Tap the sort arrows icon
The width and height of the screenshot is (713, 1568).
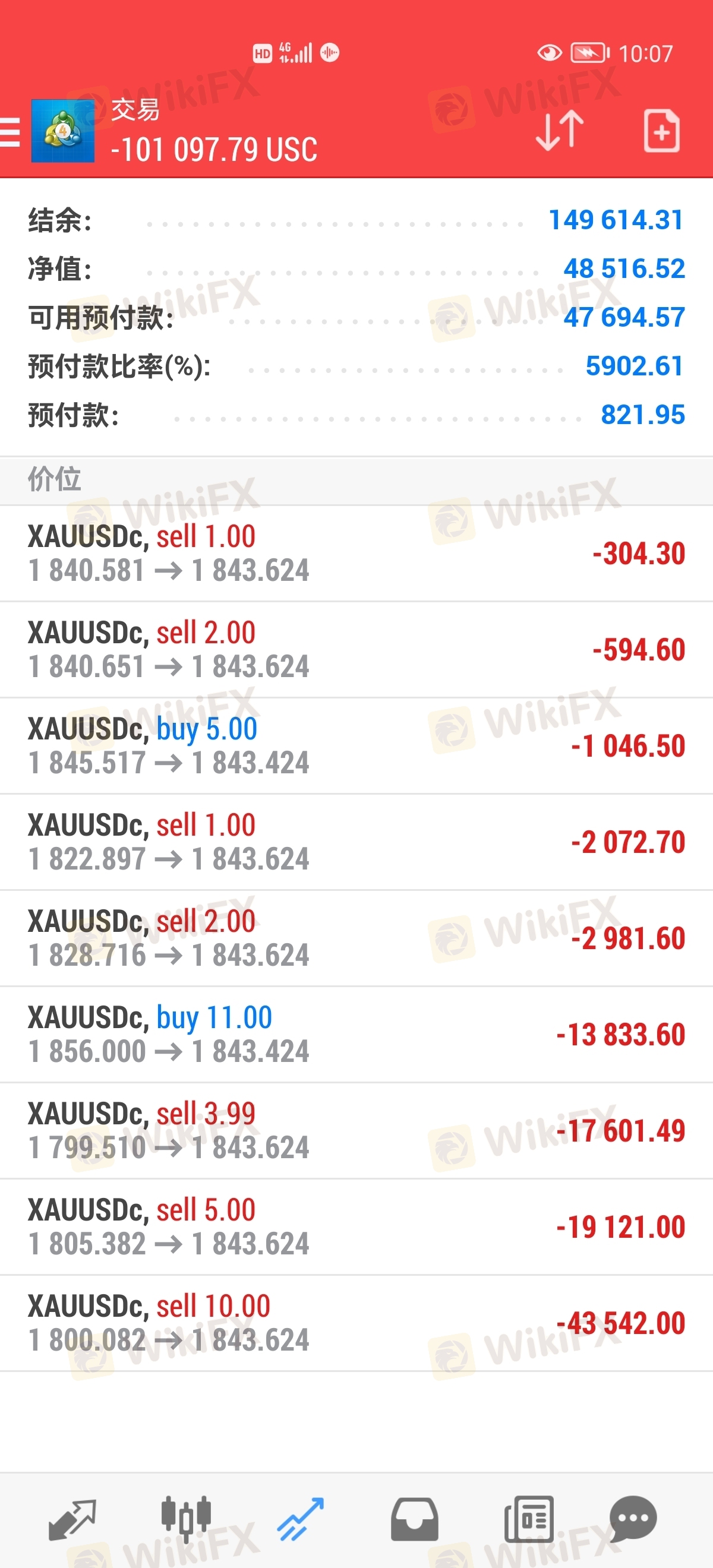(x=560, y=130)
